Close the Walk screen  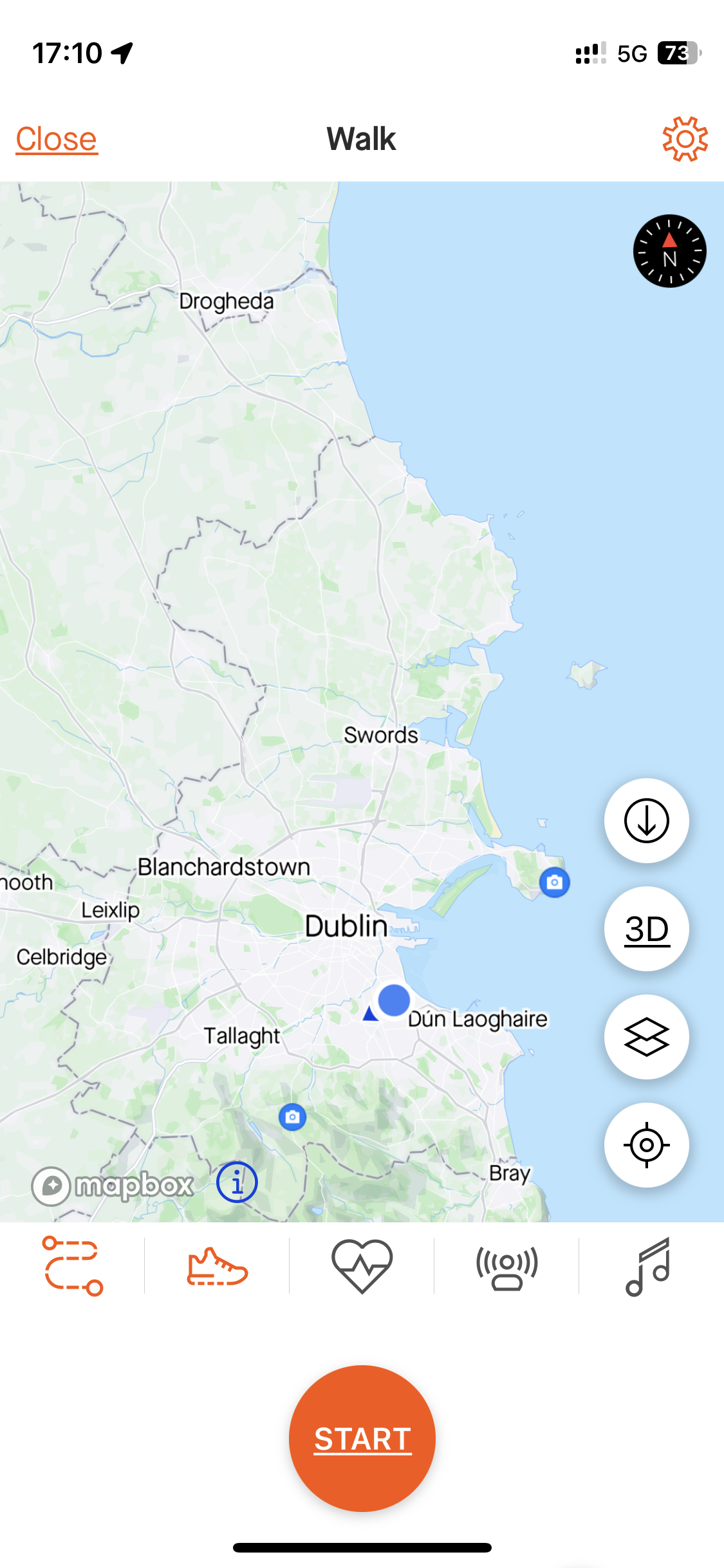click(x=57, y=139)
